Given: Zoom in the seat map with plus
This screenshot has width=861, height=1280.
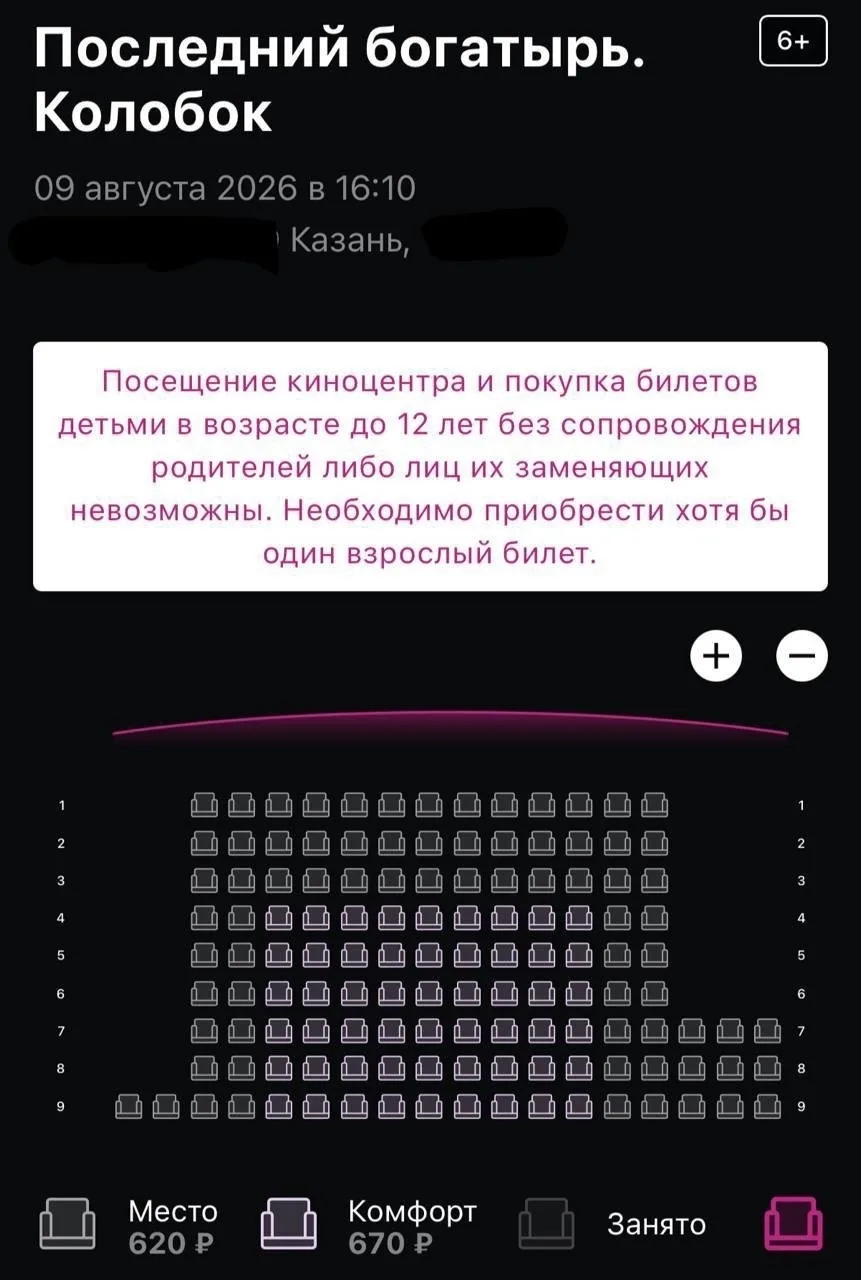Looking at the screenshot, I should click(716, 656).
